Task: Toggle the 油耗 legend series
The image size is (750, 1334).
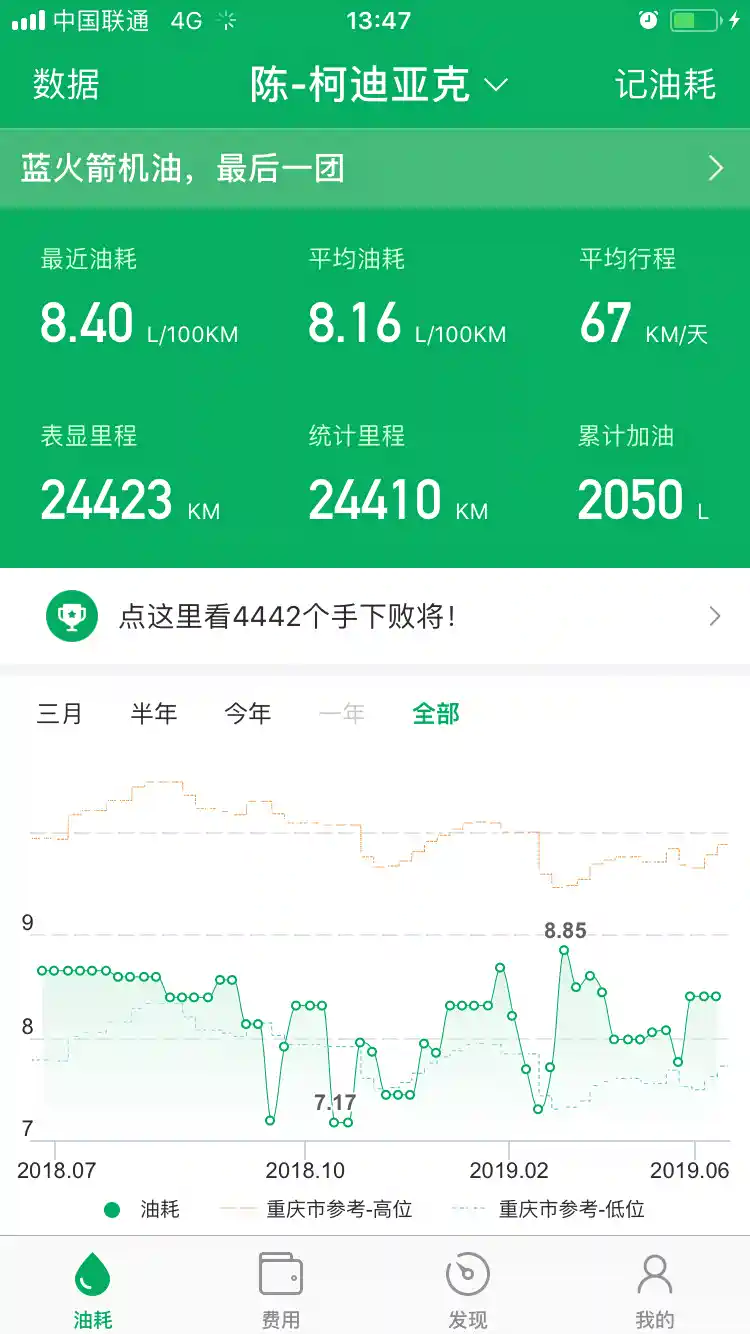Action: [x=142, y=1210]
